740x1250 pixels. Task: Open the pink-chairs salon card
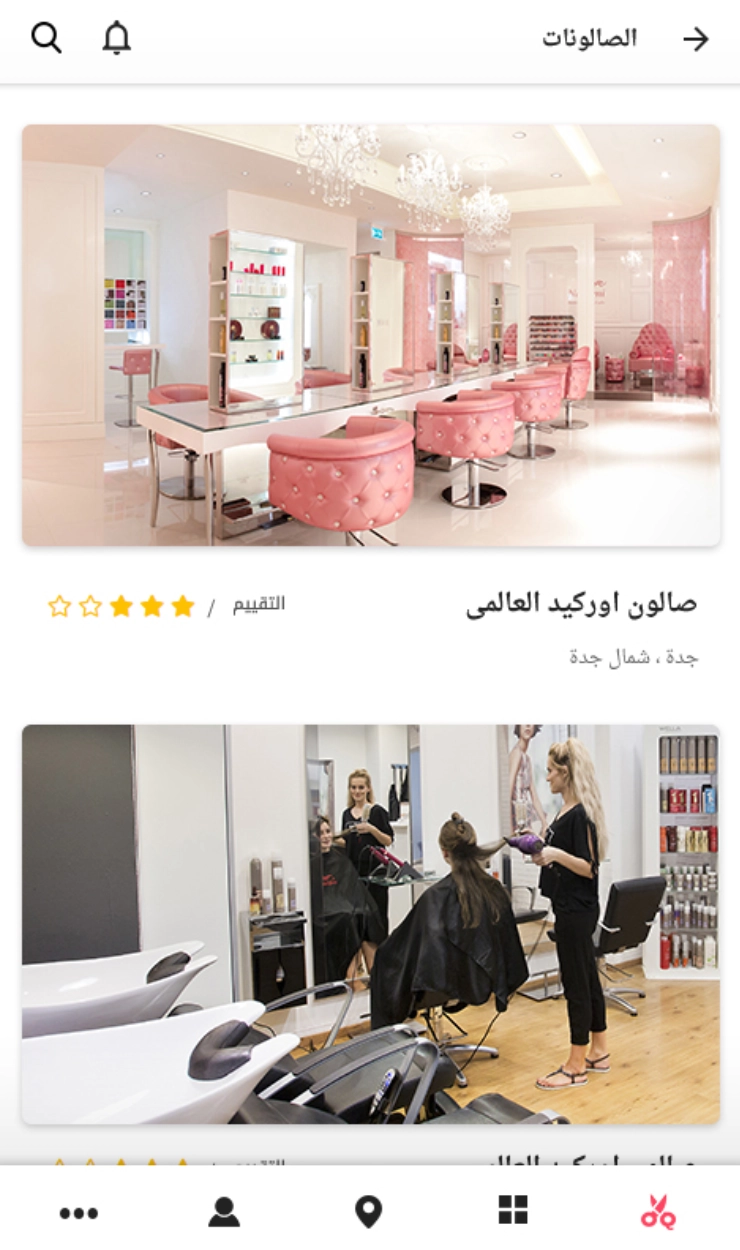(370, 335)
